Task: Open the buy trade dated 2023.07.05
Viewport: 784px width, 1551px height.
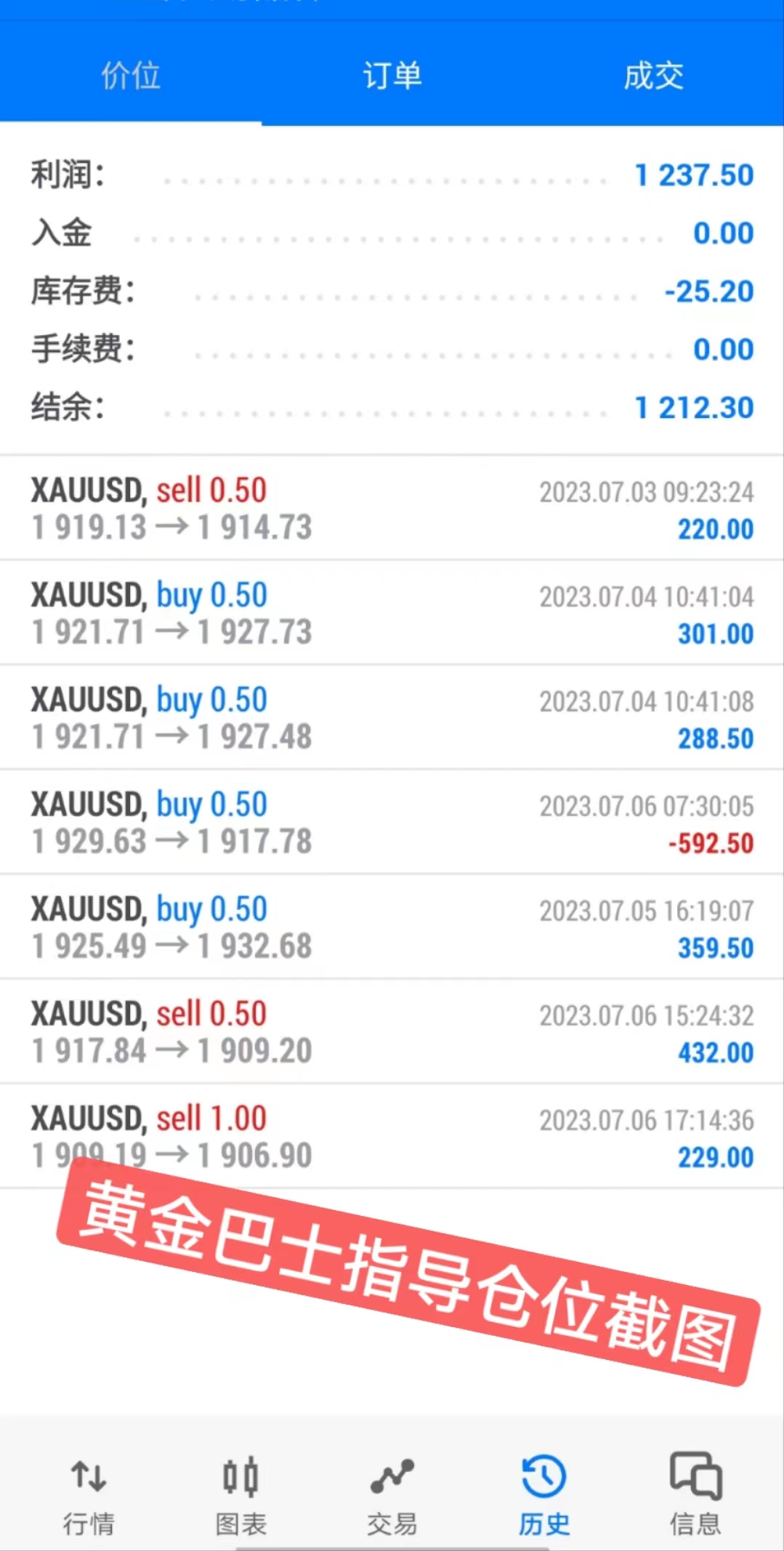Action: (x=392, y=927)
